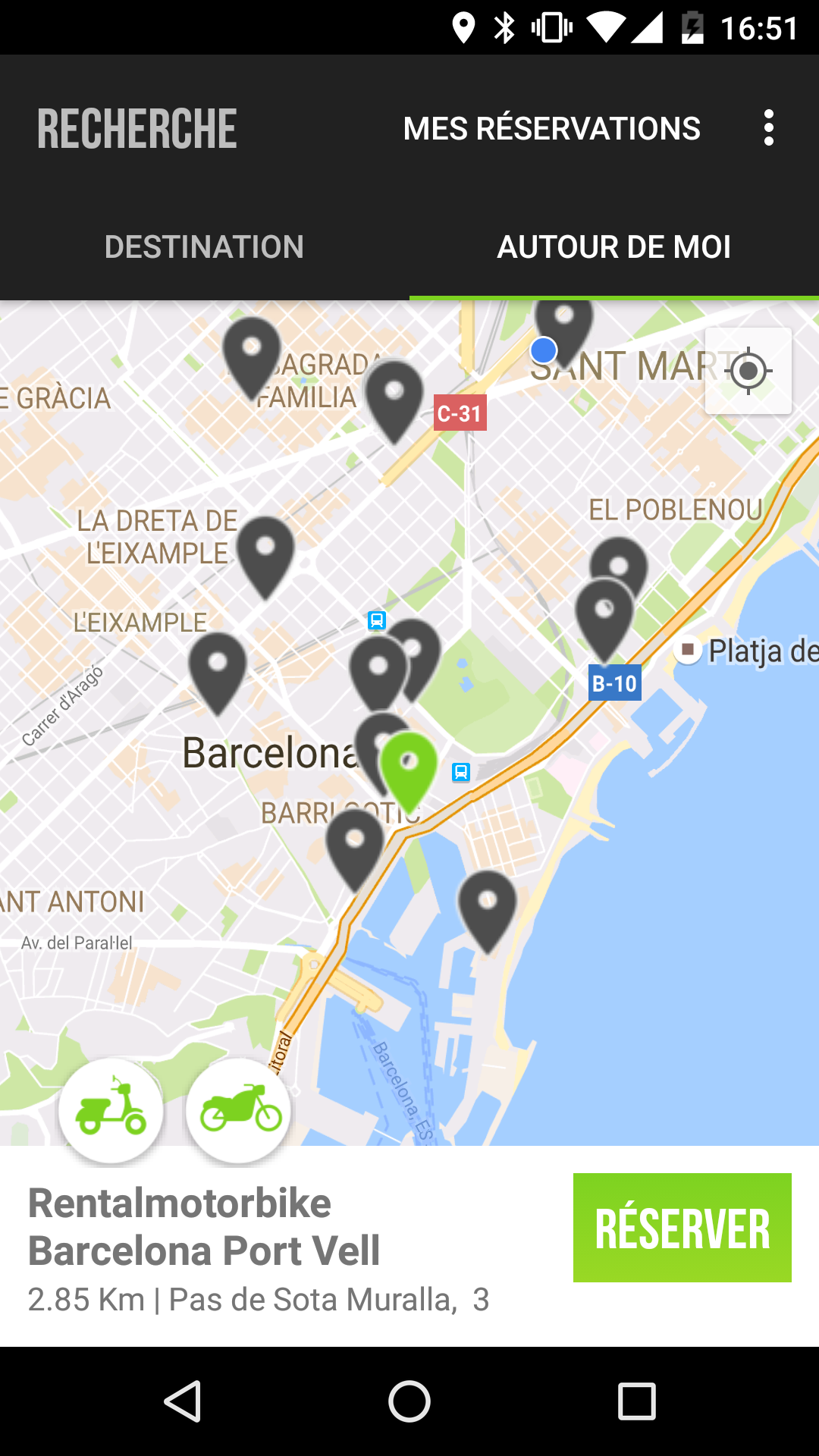The height and width of the screenshot is (1456, 819).
Task: Open the overflow menu
Action: pos(769,127)
